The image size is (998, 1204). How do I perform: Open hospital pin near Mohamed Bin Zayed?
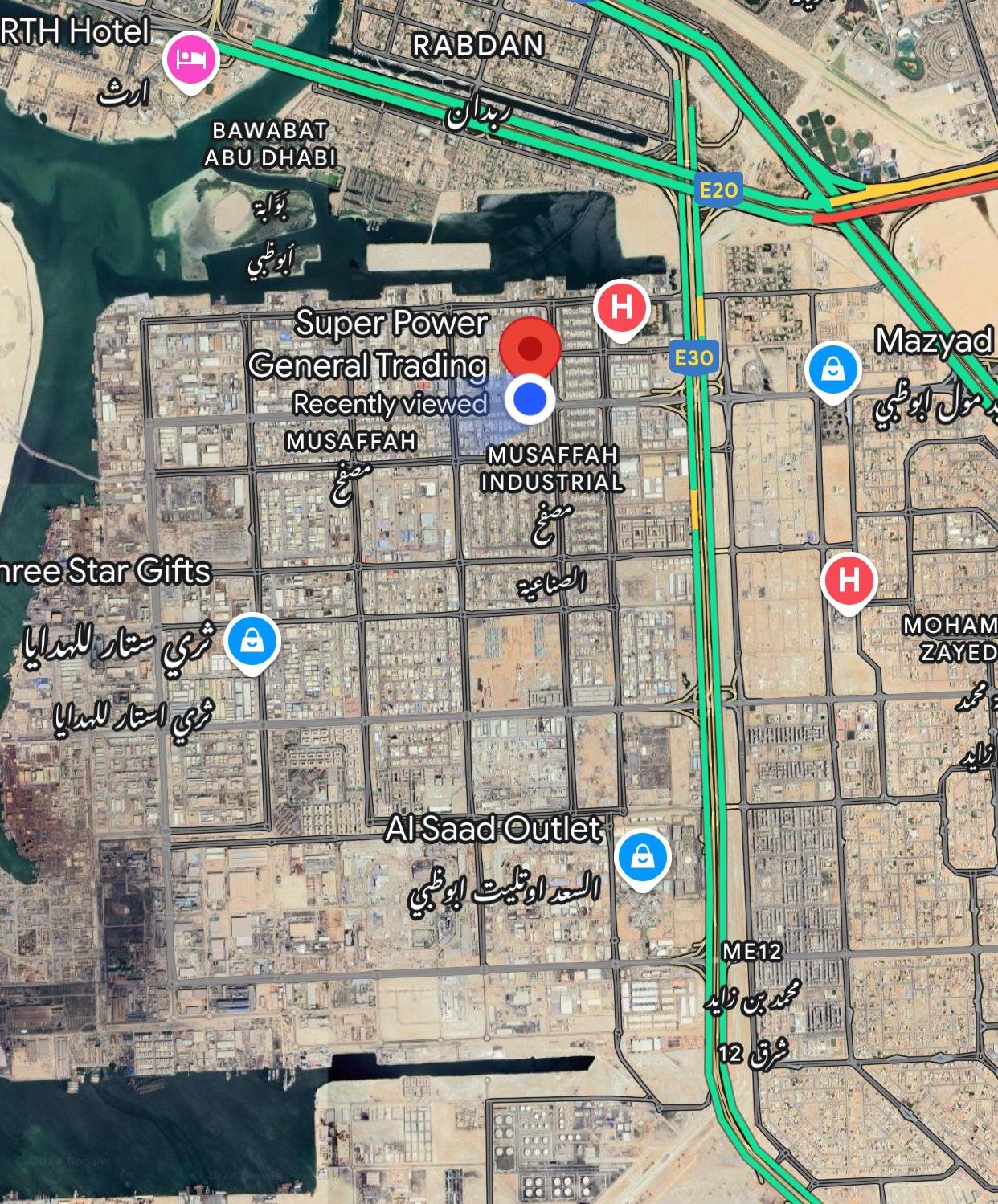tap(849, 580)
